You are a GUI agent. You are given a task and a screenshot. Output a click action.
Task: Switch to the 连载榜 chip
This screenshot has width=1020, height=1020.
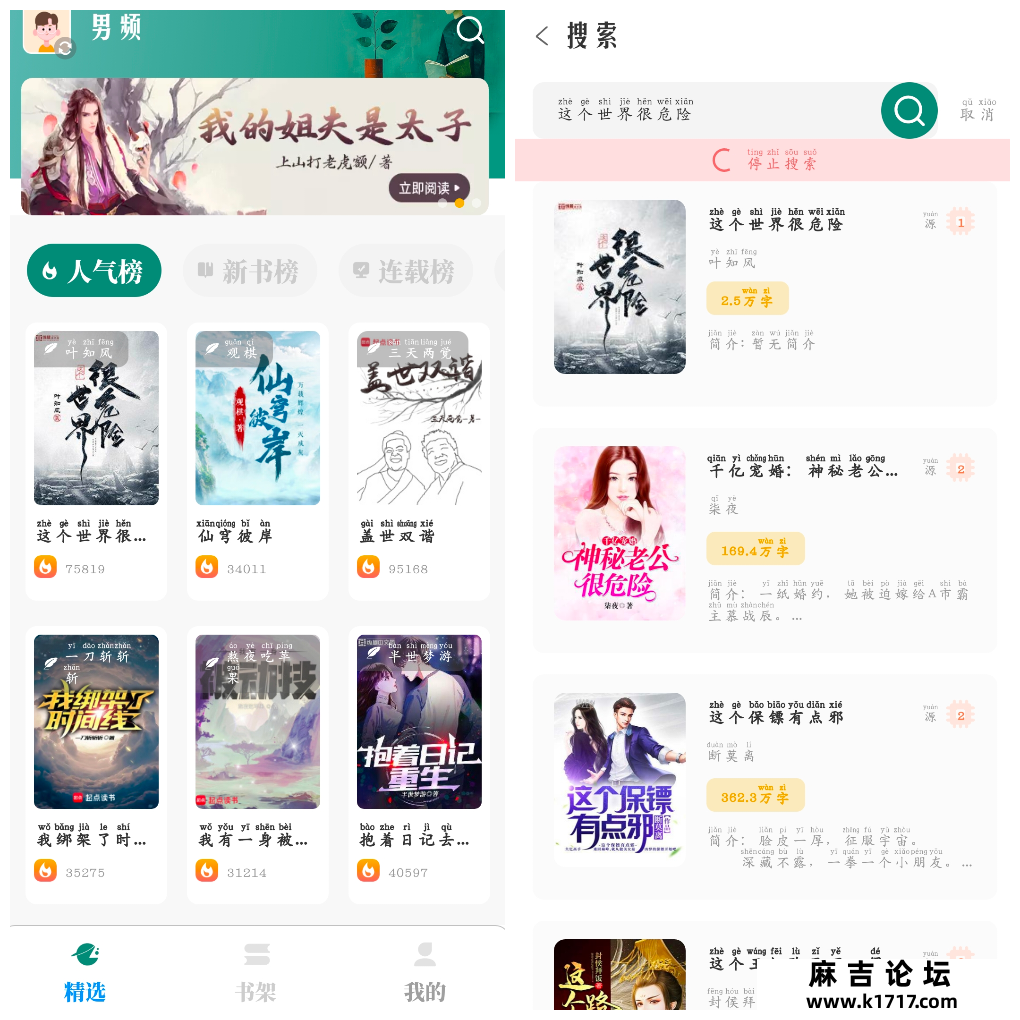pos(406,271)
